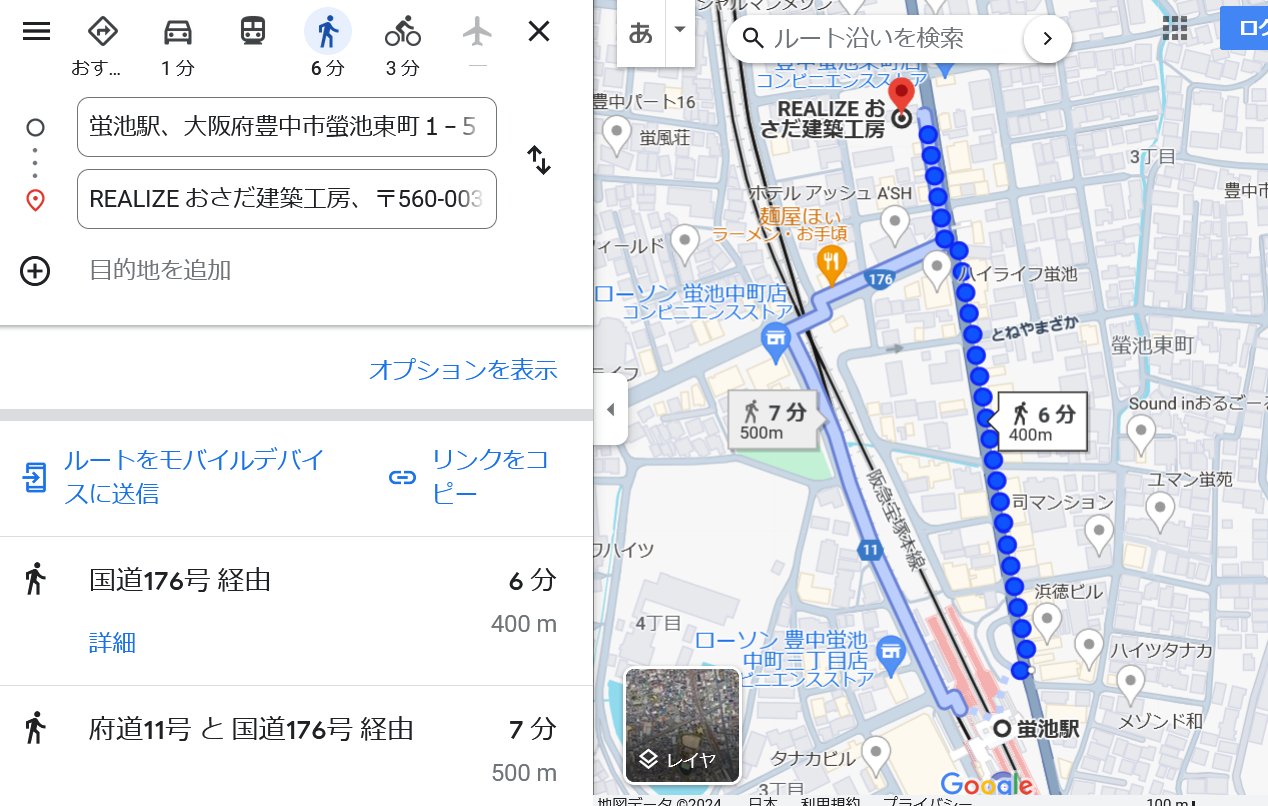The image size is (1268, 806).
Task: Open the hamburger main menu
Action: 36,31
